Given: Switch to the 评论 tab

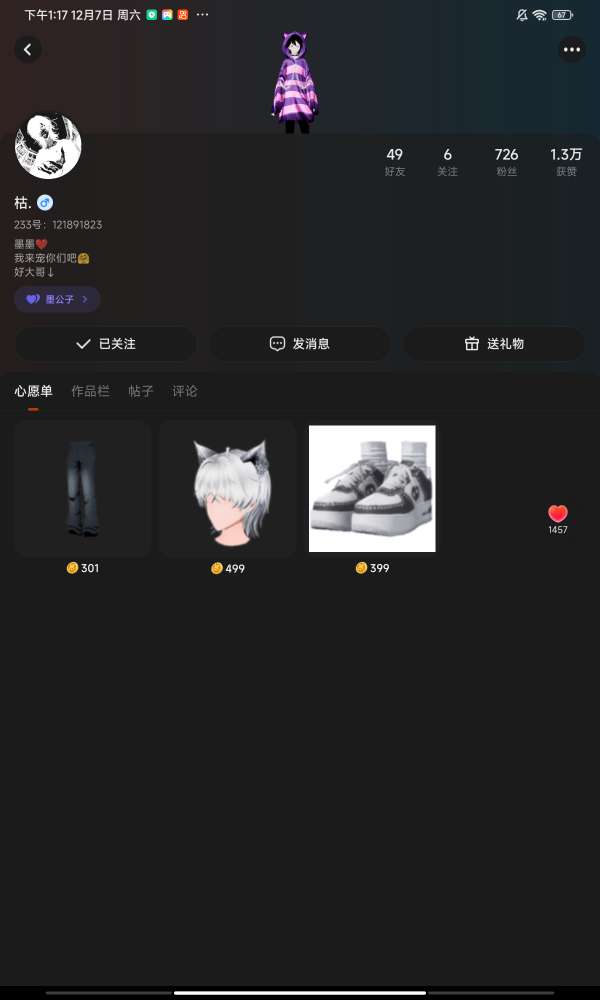Looking at the screenshot, I should (x=185, y=391).
